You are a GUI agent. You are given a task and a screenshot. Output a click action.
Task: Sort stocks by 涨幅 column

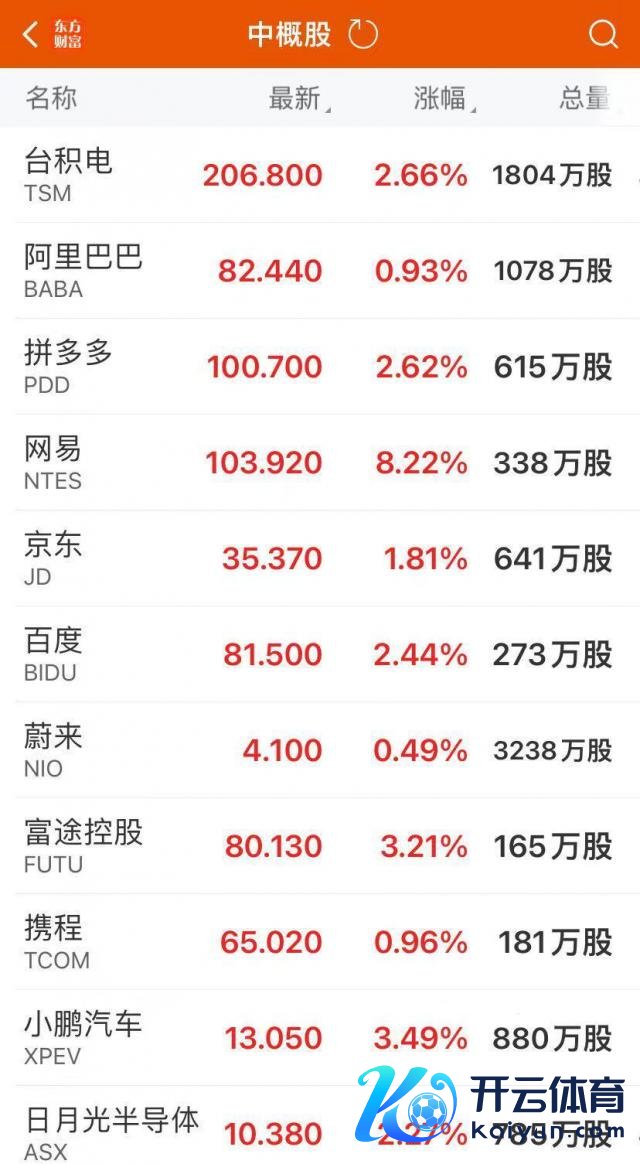pos(441,98)
